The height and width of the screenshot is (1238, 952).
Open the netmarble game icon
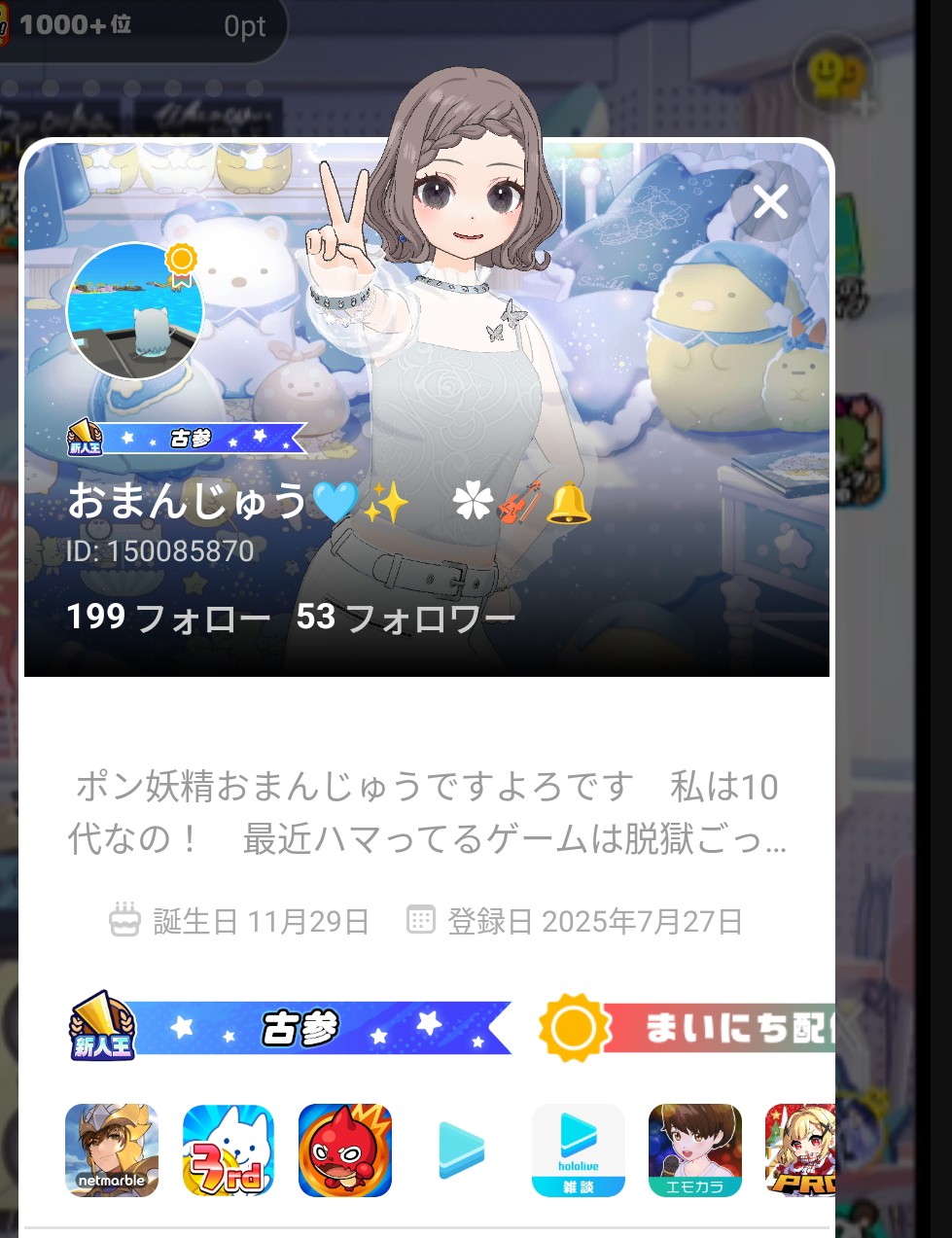[112, 1150]
